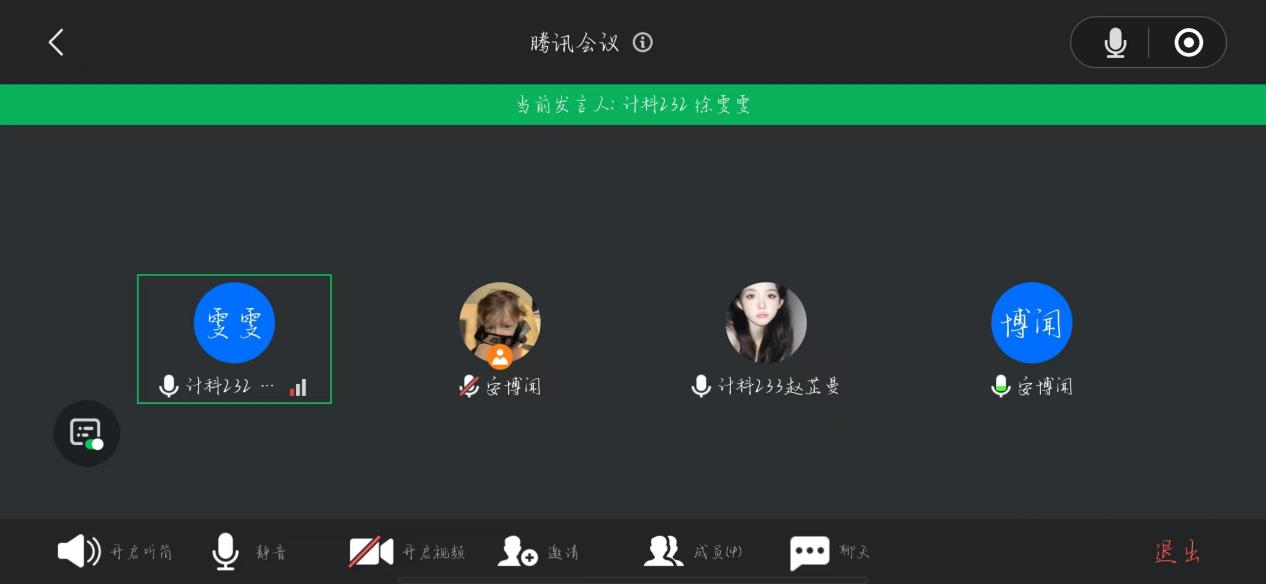Viewport: 1266px width, 584px height.
Task: Enable camera with 开启视频
Action: pos(407,551)
